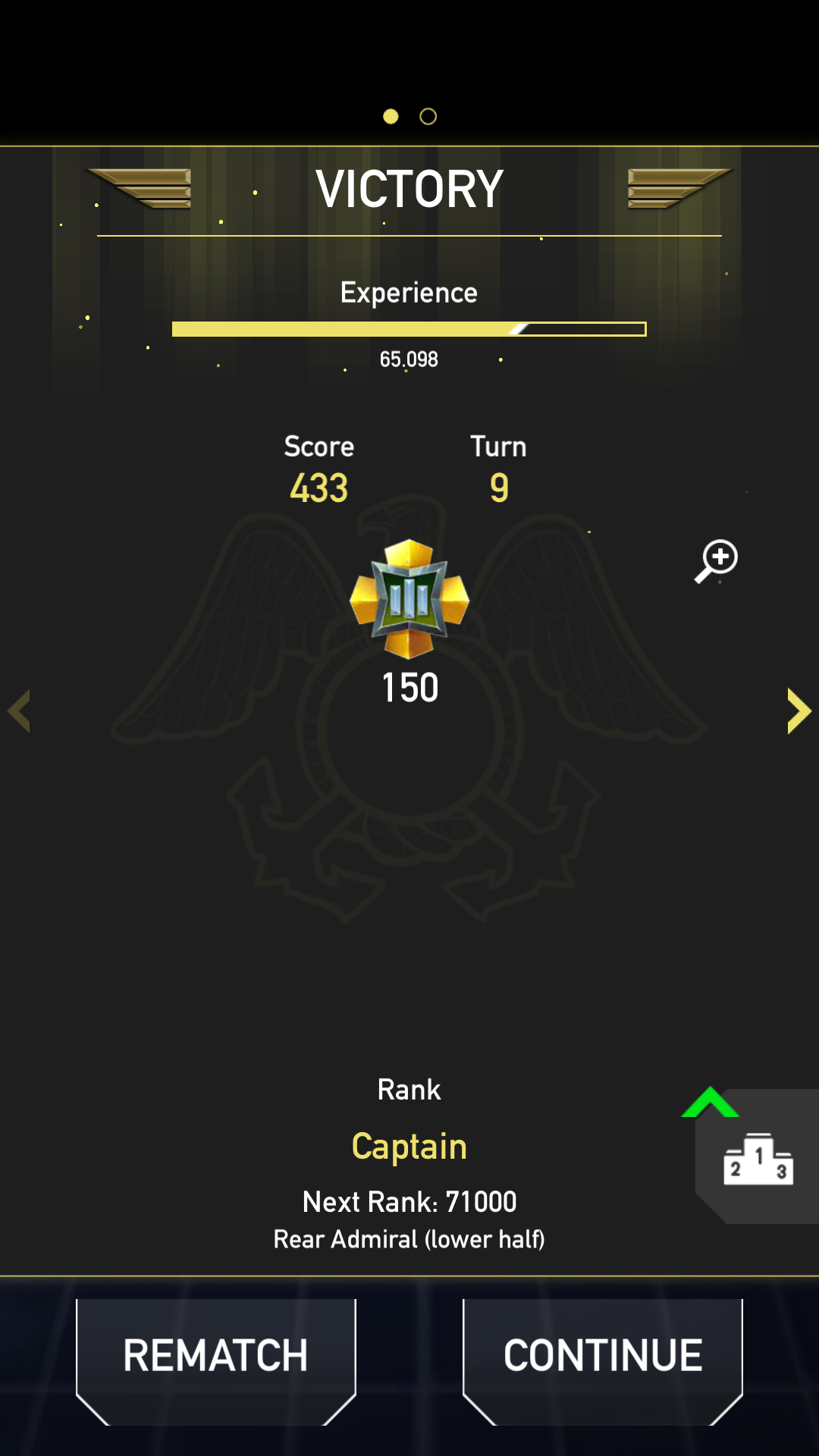Go to previous page with left arrow

tap(20, 711)
